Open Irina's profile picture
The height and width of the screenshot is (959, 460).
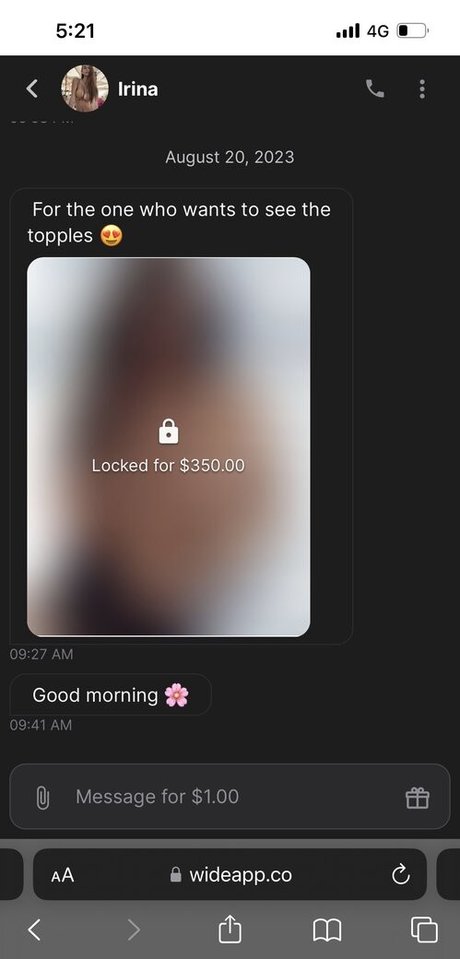[84, 89]
